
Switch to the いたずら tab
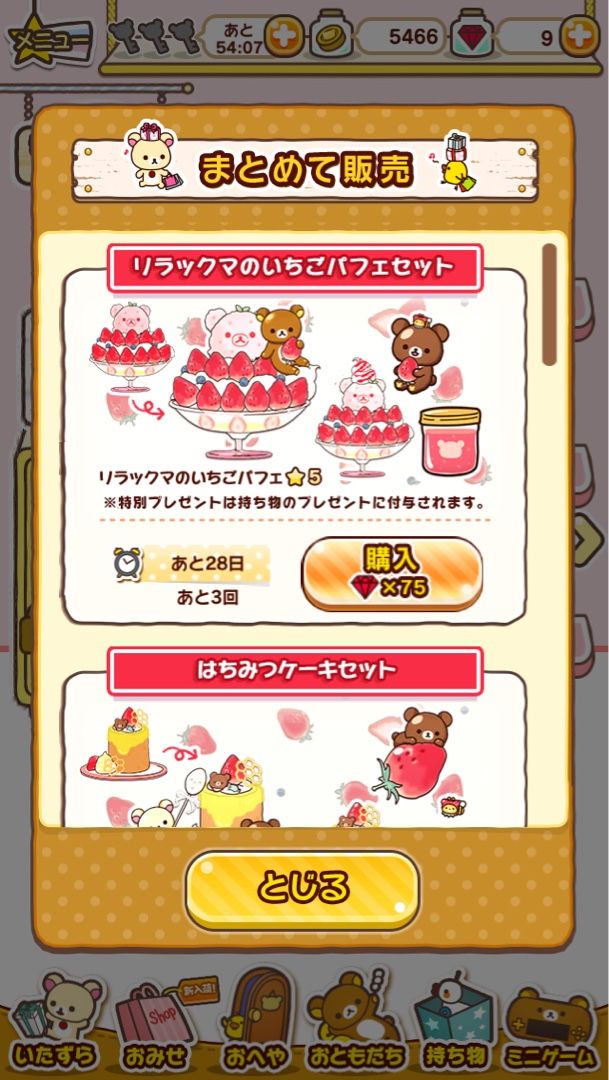[x=55, y=1020]
